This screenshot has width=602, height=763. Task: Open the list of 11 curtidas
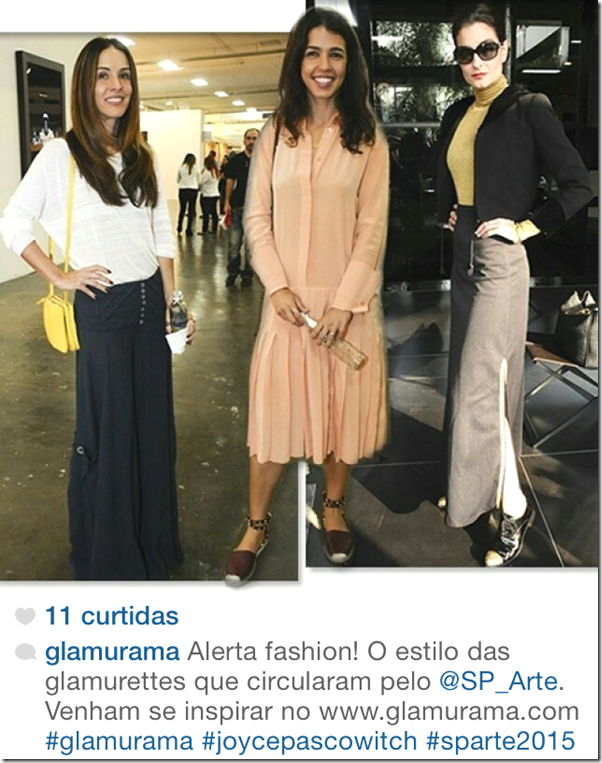click(x=112, y=616)
